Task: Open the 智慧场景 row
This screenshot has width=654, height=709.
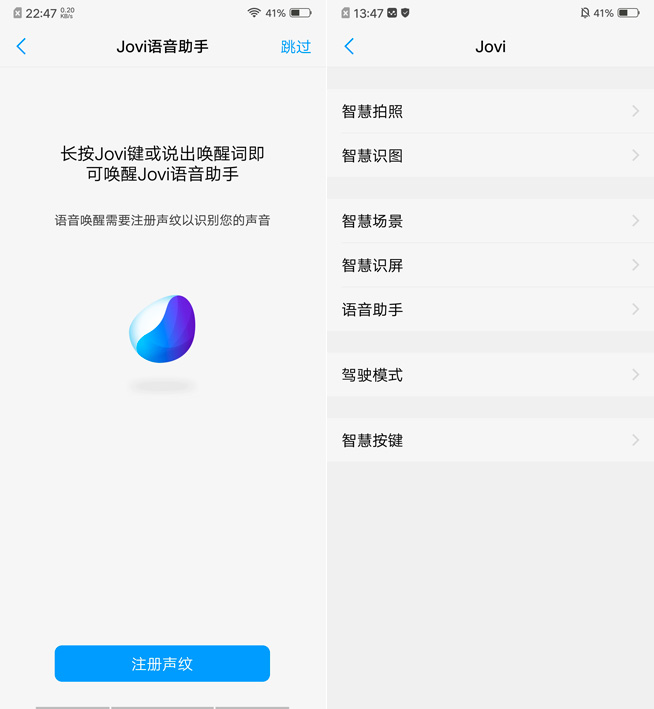Action: [490, 221]
